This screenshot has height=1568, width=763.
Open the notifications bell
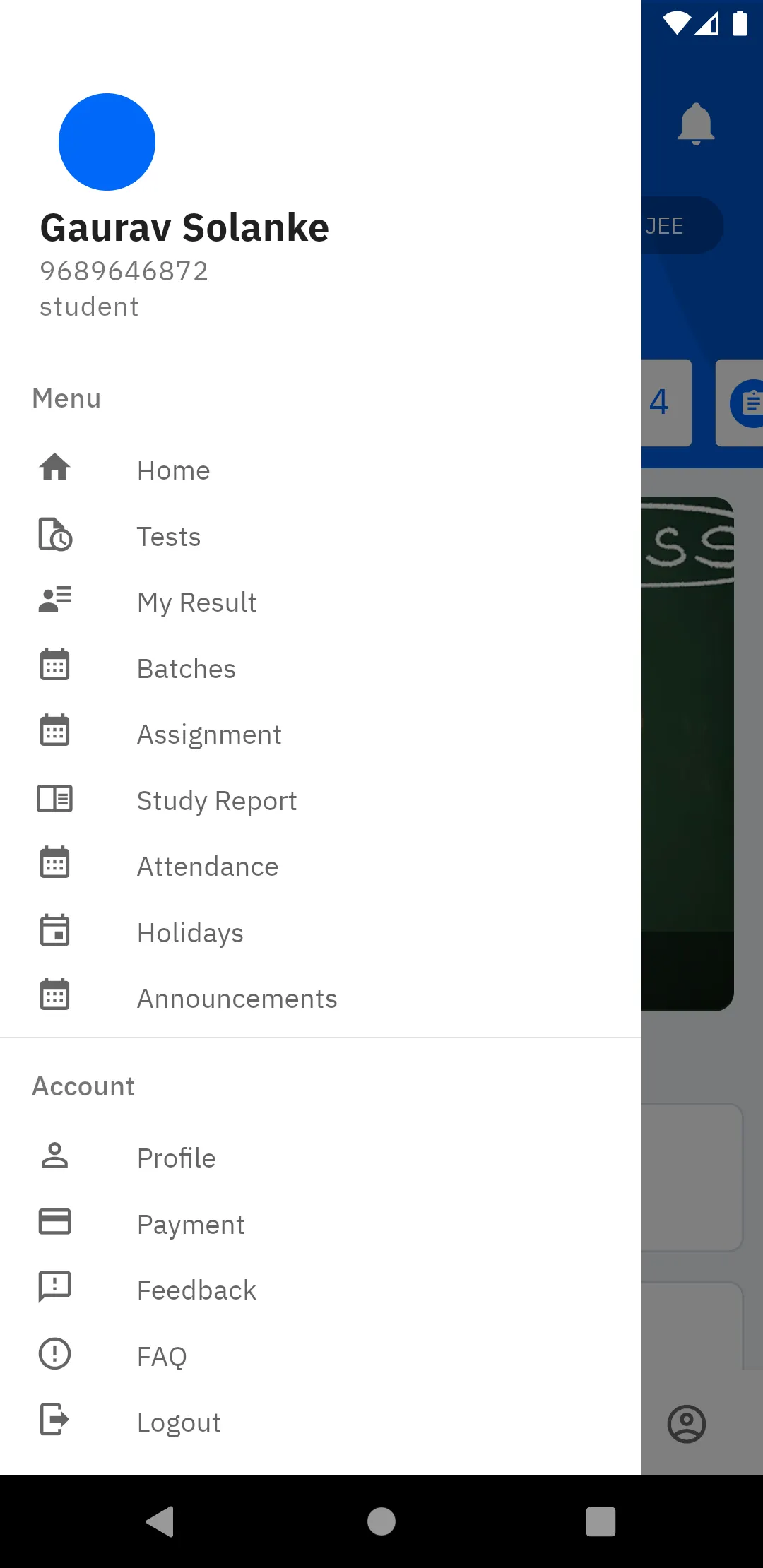[696, 124]
